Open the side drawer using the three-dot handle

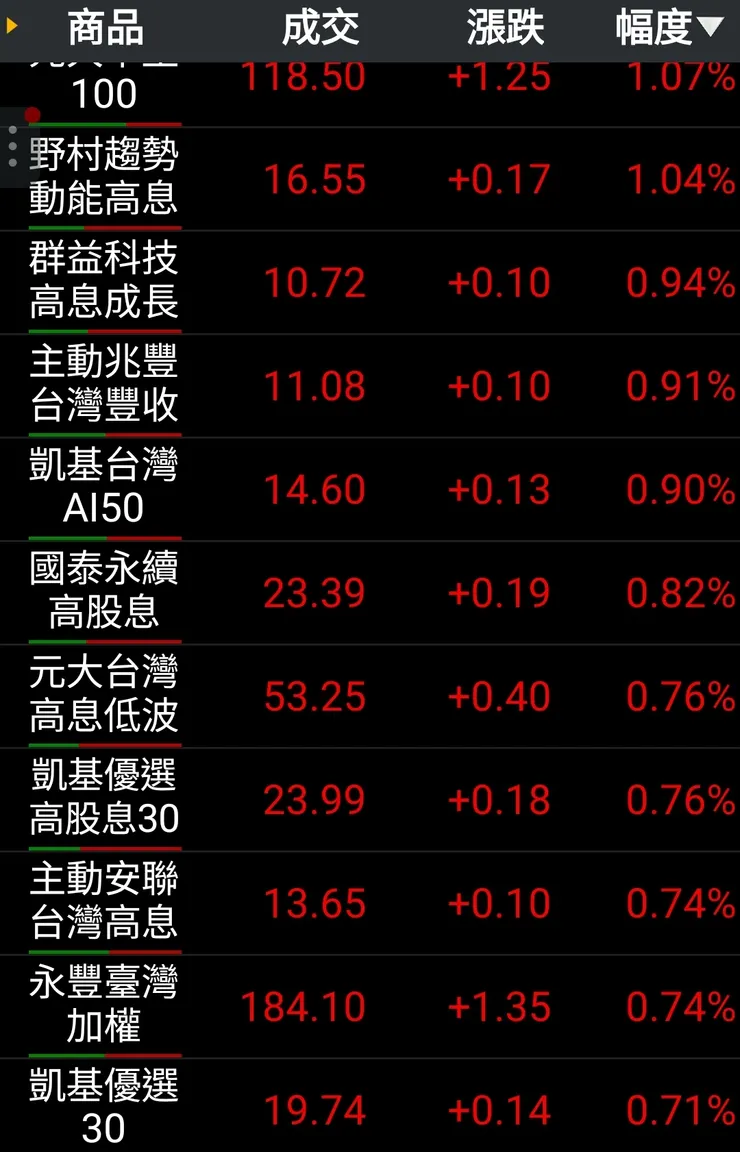pos(12,146)
